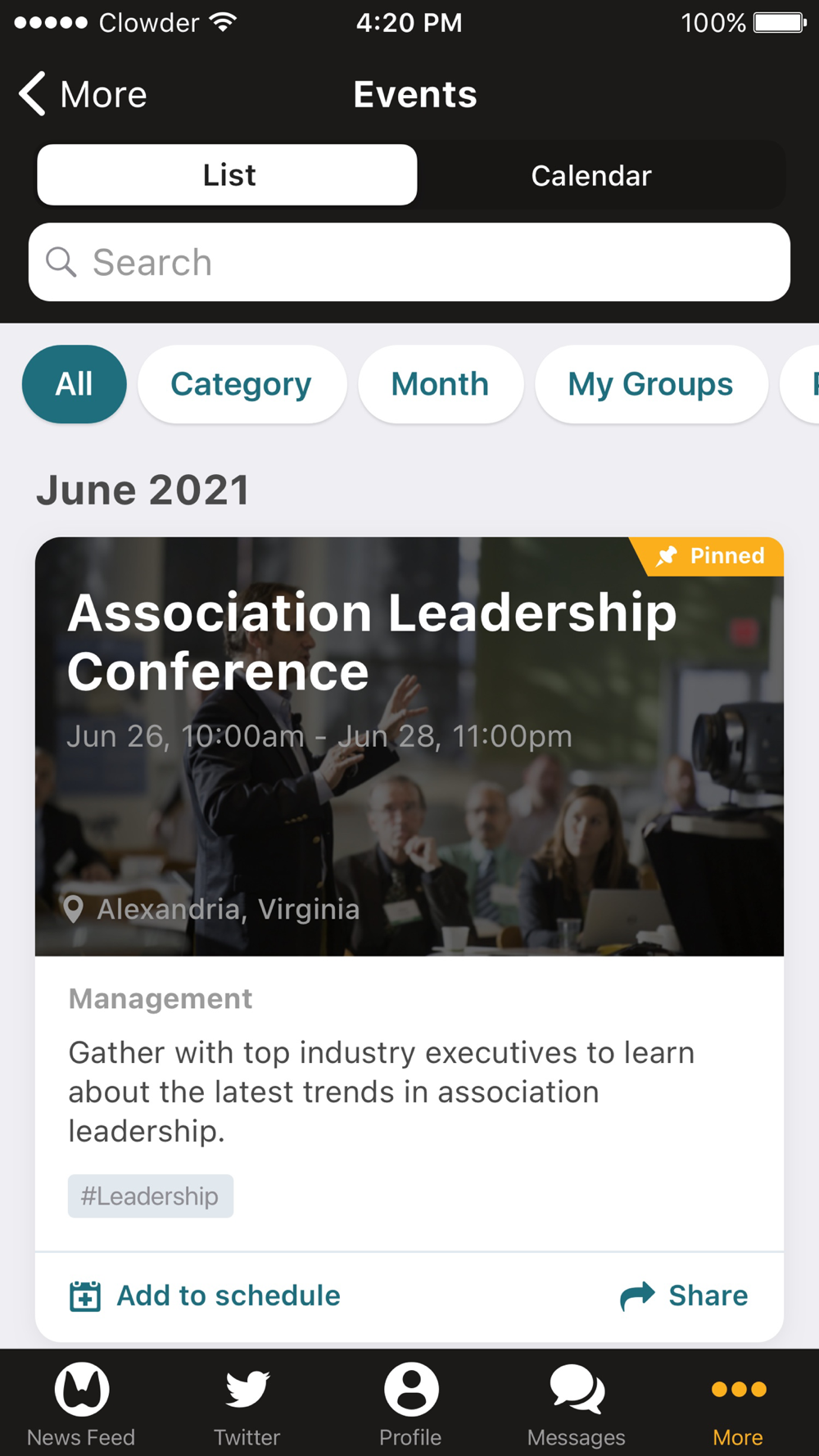Viewport: 819px width, 1456px height.
Task: Switch to the Twitter tab
Action: [247, 1404]
